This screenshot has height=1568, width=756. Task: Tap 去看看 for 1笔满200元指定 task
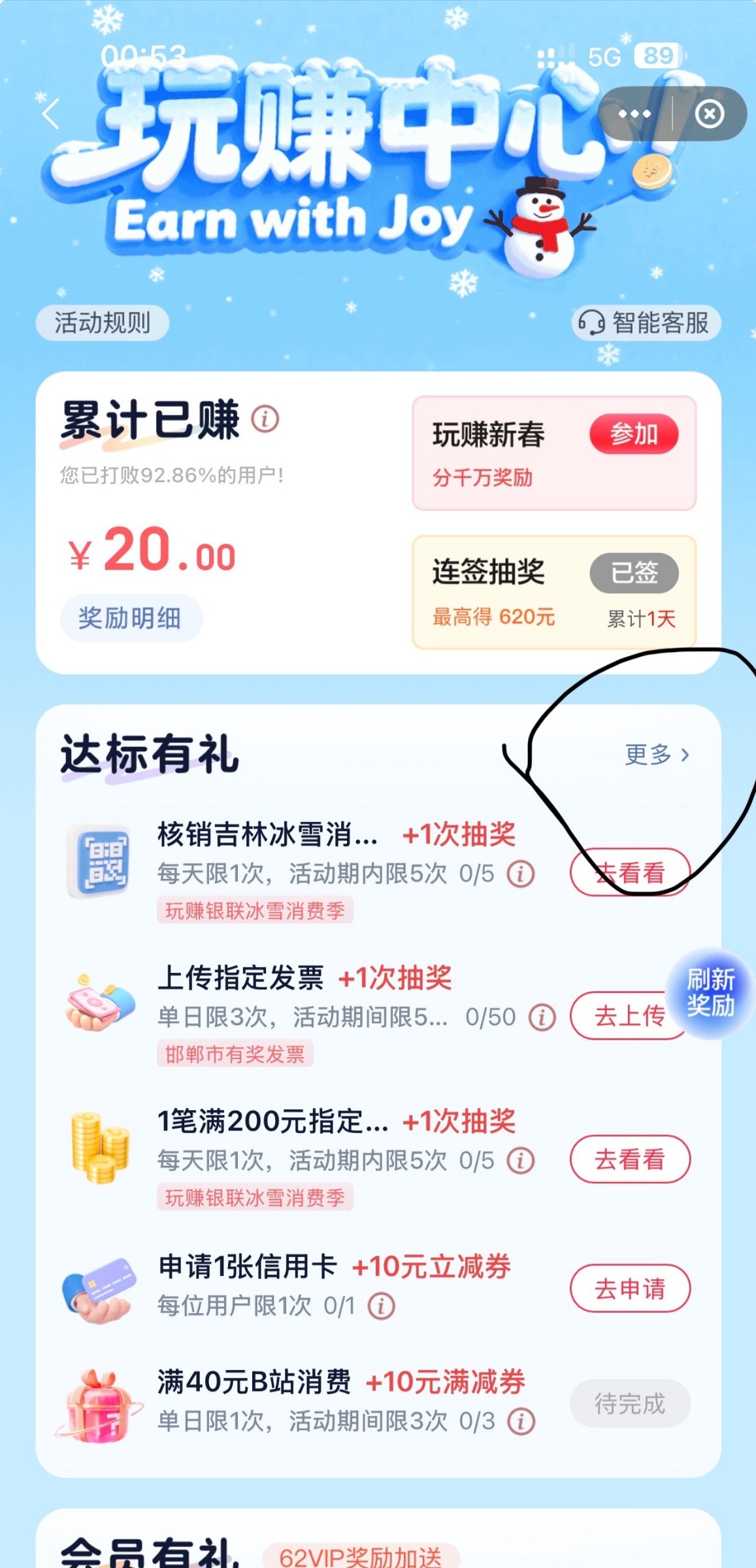point(630,1160)
